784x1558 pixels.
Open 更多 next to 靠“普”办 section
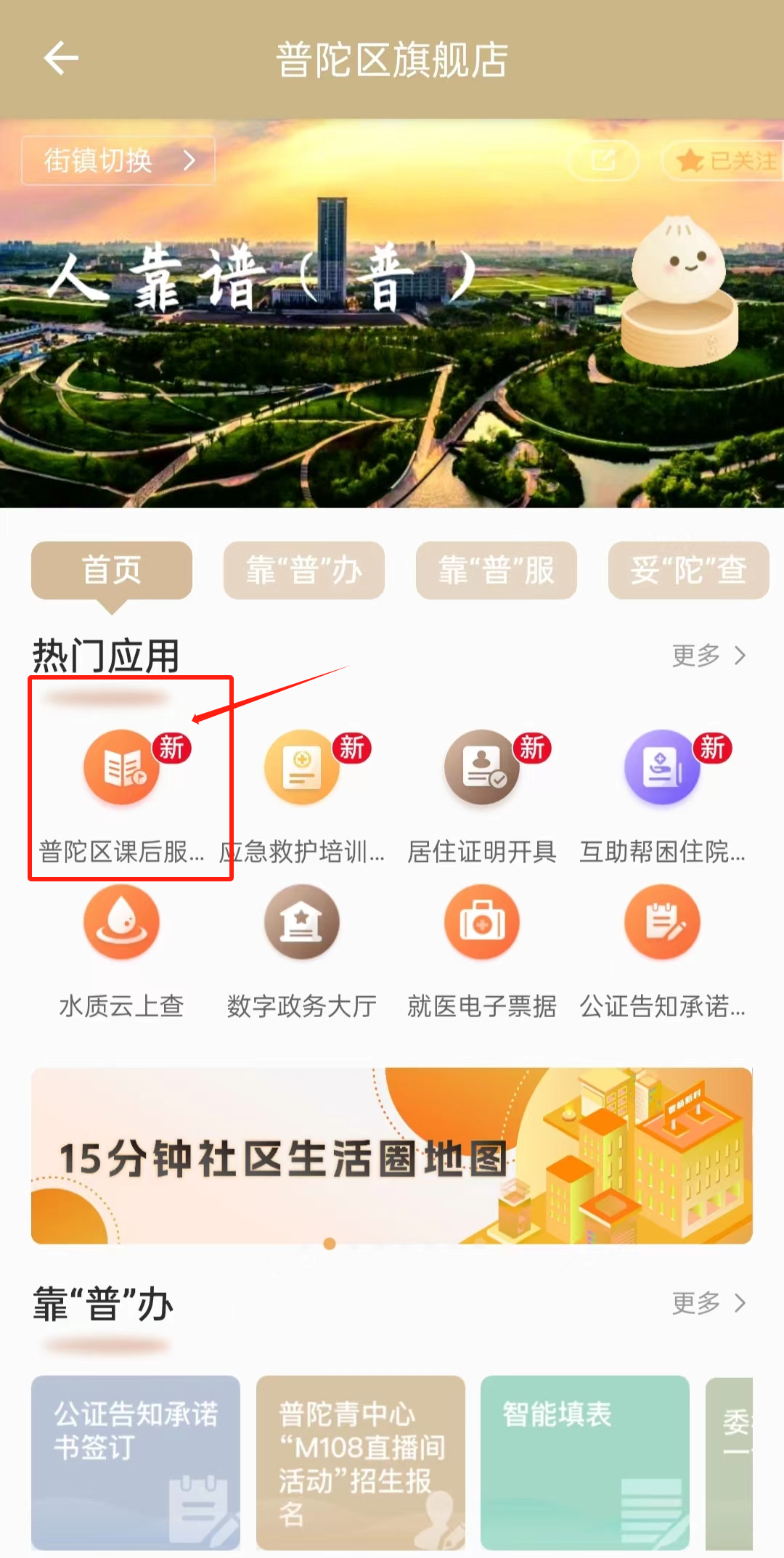[x=708, y=1303]
